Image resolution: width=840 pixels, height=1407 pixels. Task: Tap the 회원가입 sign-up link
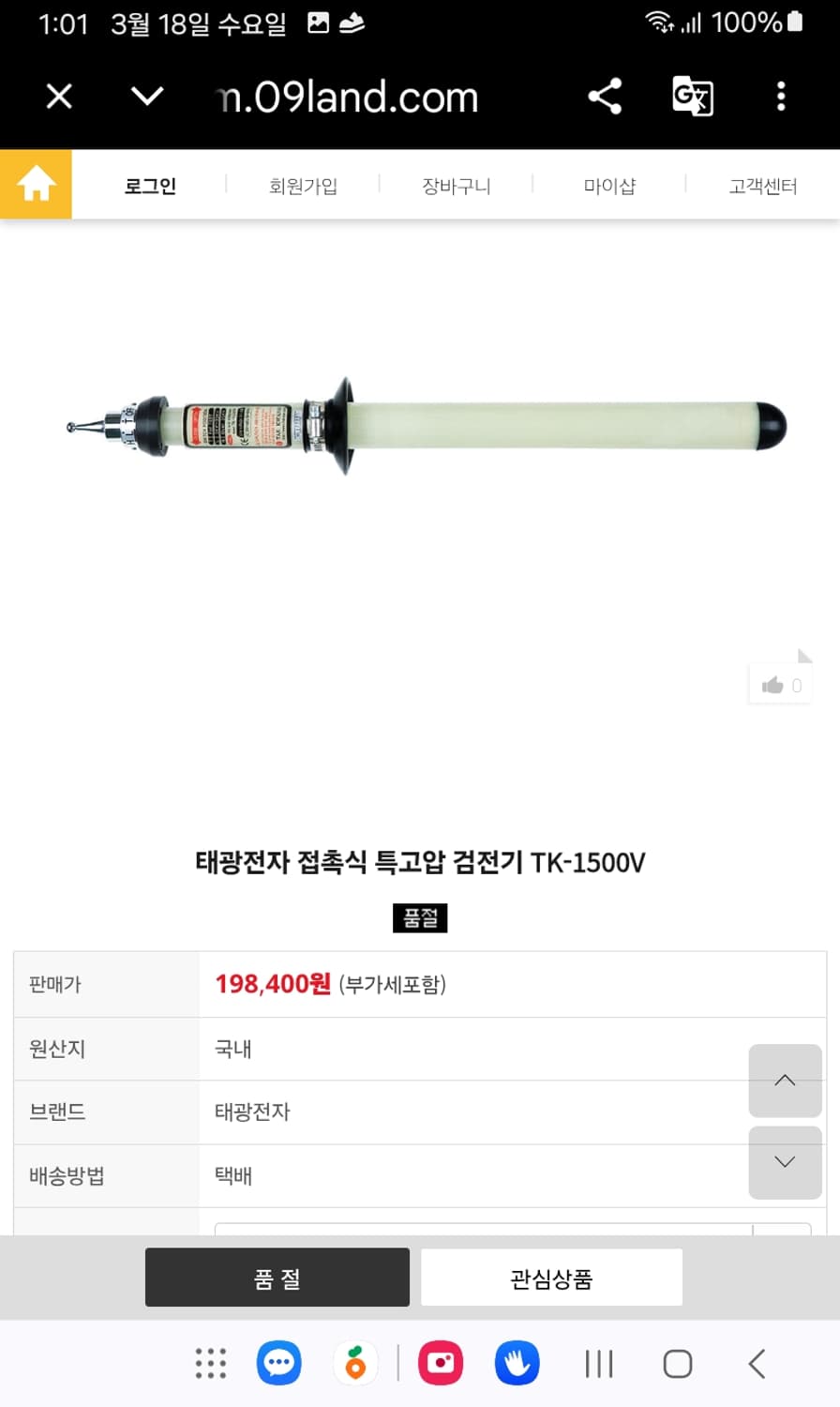302,185
